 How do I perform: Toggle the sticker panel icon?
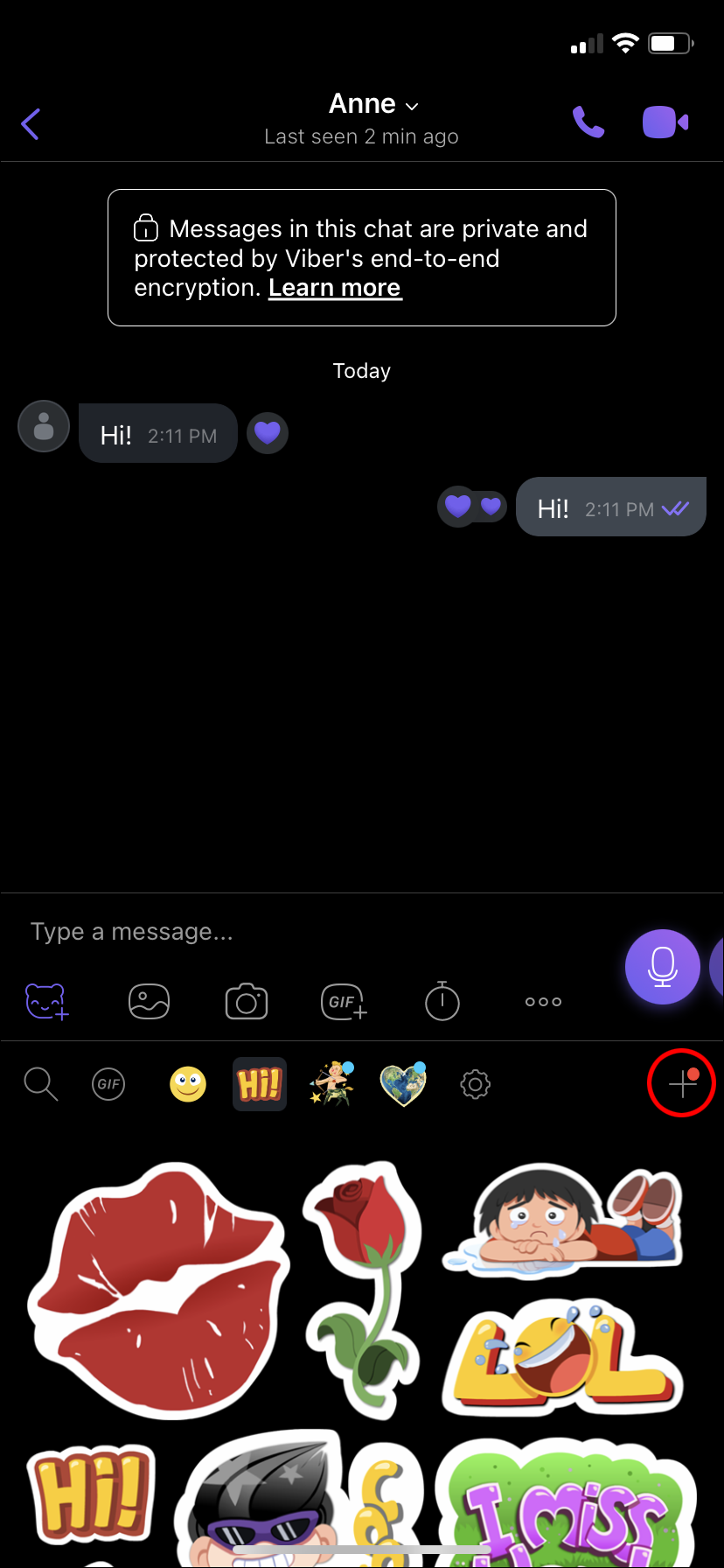pyautogui.click(x=47, y=1002)
